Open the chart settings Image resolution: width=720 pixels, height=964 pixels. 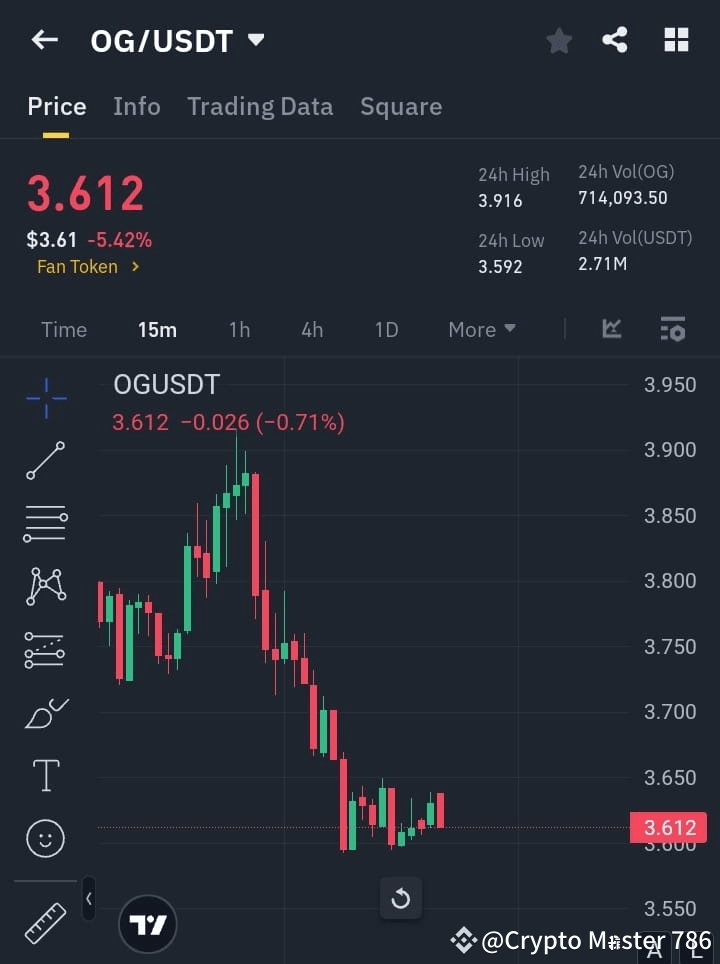coord(672,329)
